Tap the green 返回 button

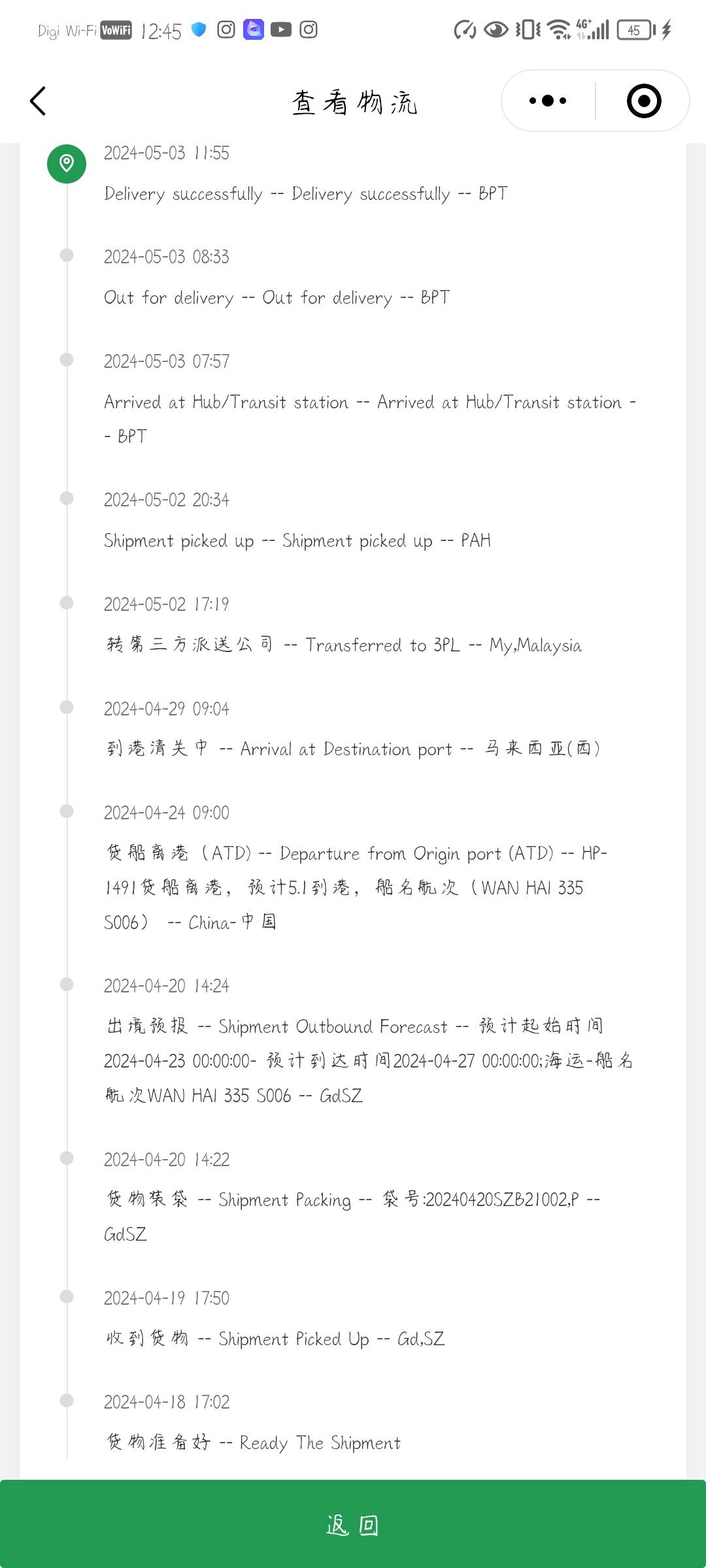coord(353,1524)
